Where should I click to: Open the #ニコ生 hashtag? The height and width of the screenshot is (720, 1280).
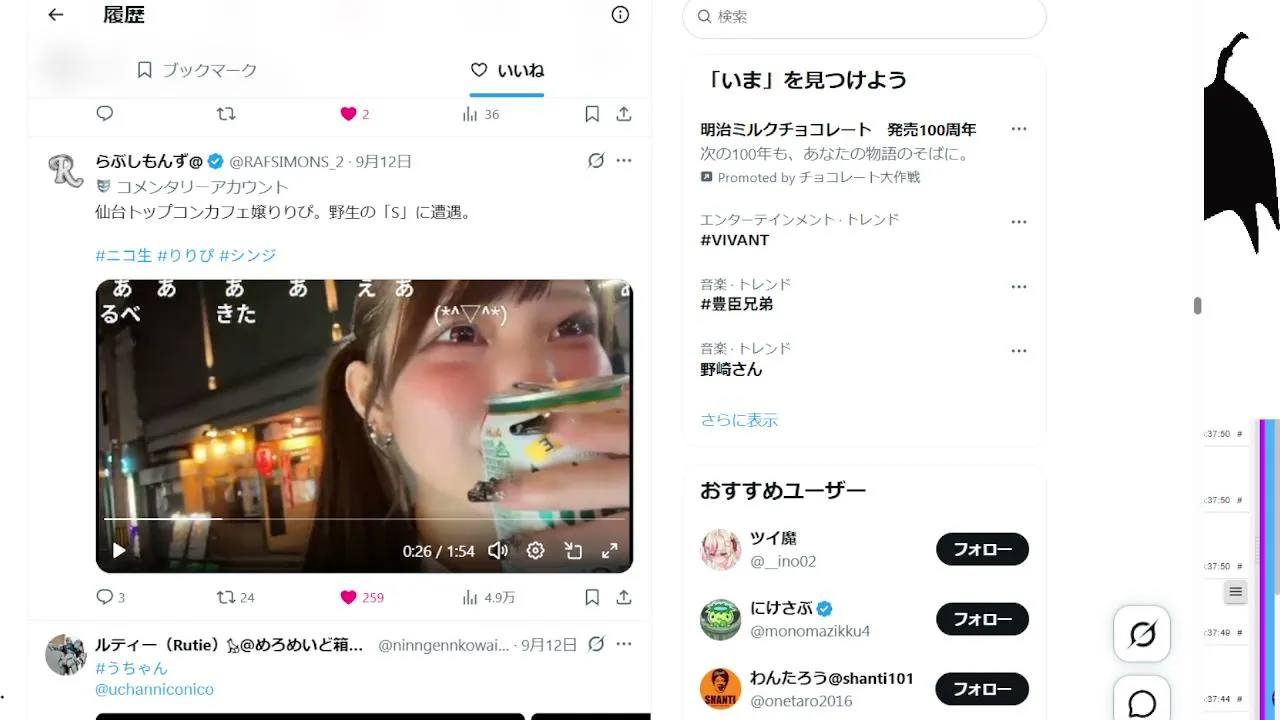coord(124,255)
